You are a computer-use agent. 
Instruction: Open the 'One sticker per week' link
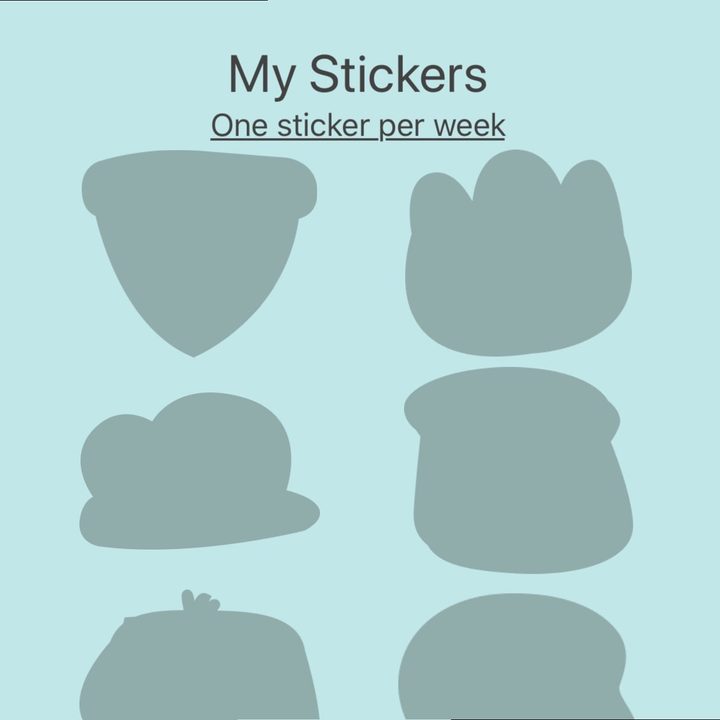pos(358,126)
